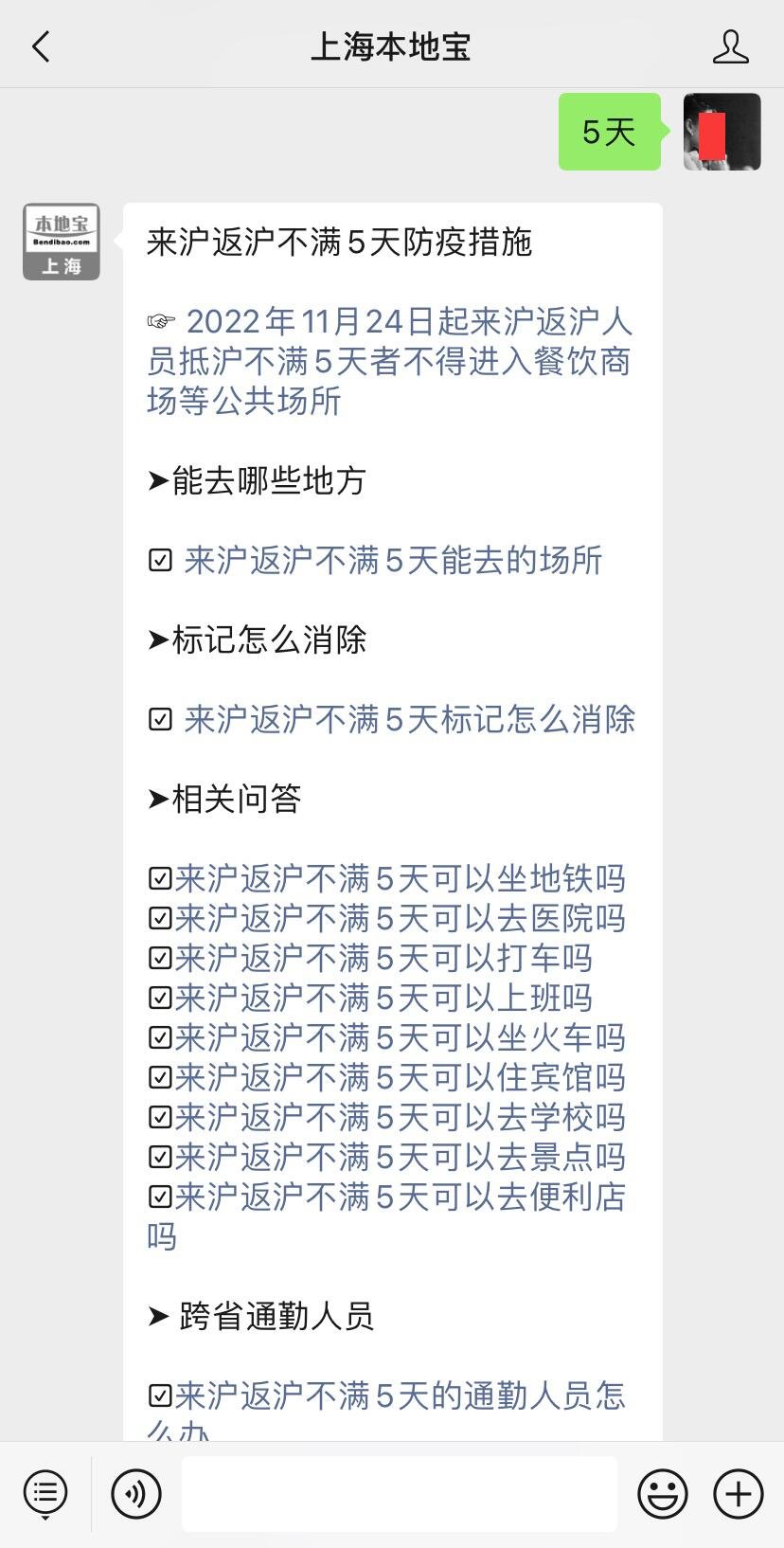
Task: Switch to voice message input
Action: [136, 1494]
